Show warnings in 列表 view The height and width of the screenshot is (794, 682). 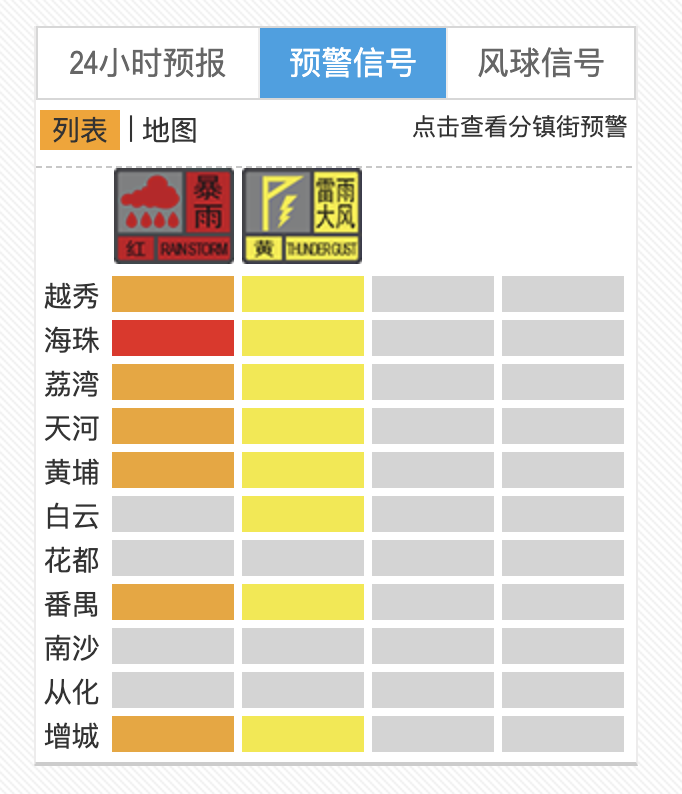[80, 130]
